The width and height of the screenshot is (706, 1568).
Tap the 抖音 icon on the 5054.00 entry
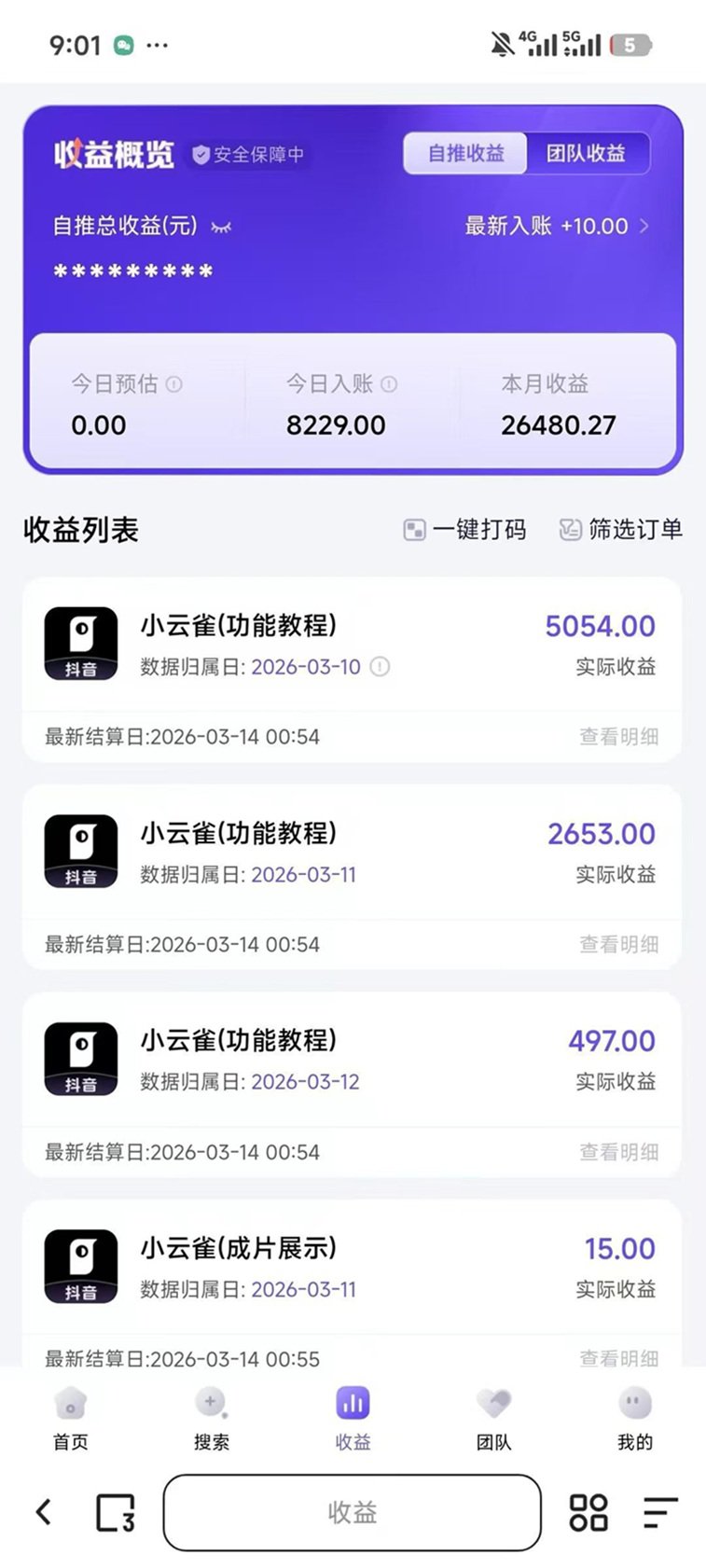click(x=81, y=643)
